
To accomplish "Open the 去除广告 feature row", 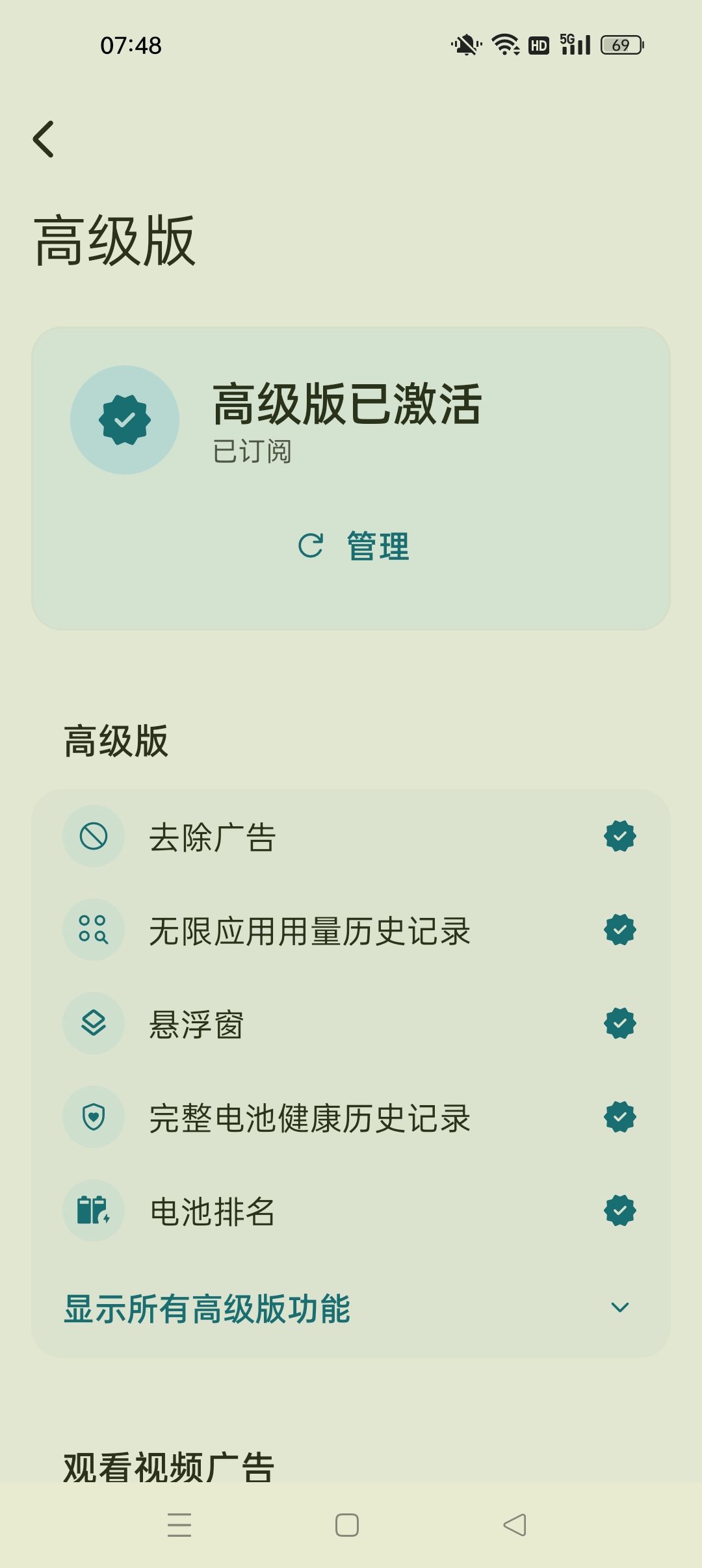I will click(x=351, y=836).
